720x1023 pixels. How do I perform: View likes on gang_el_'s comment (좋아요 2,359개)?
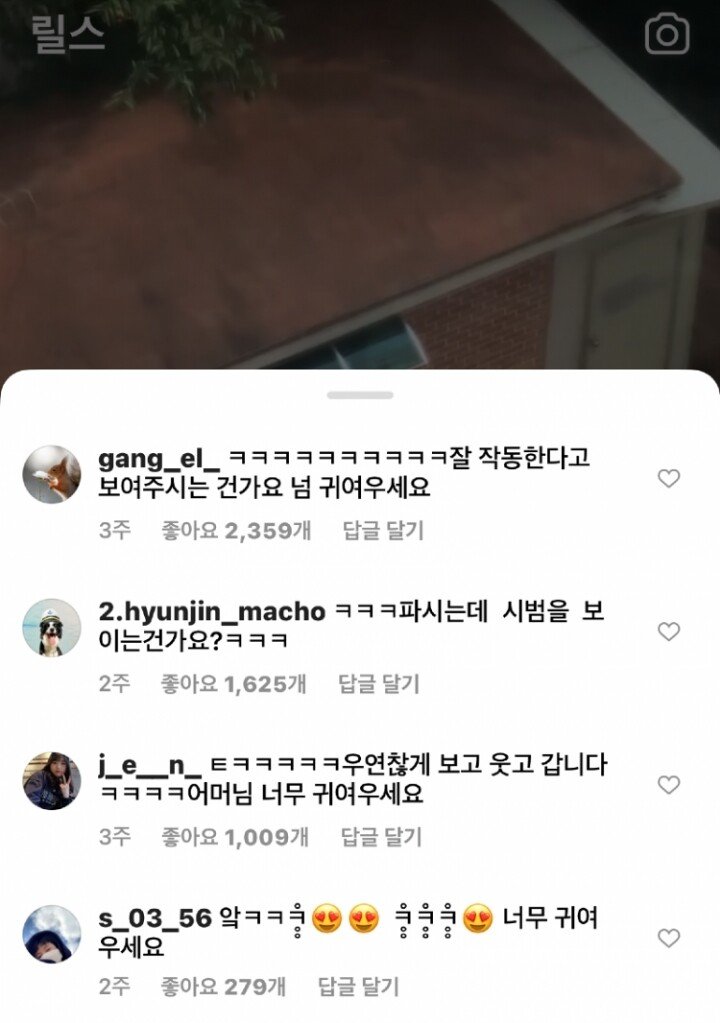[x=236, y=531]
